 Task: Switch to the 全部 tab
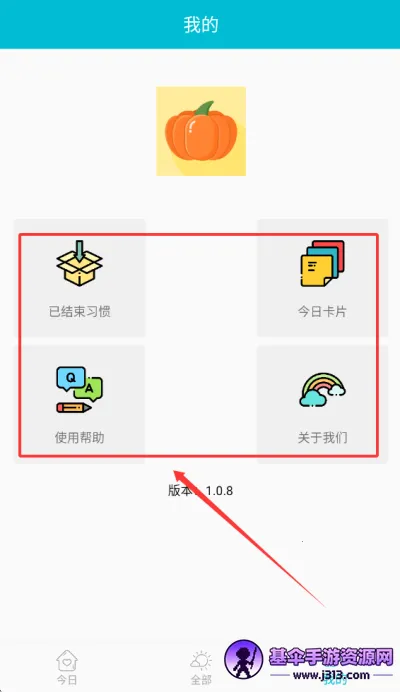click(201, 667)
